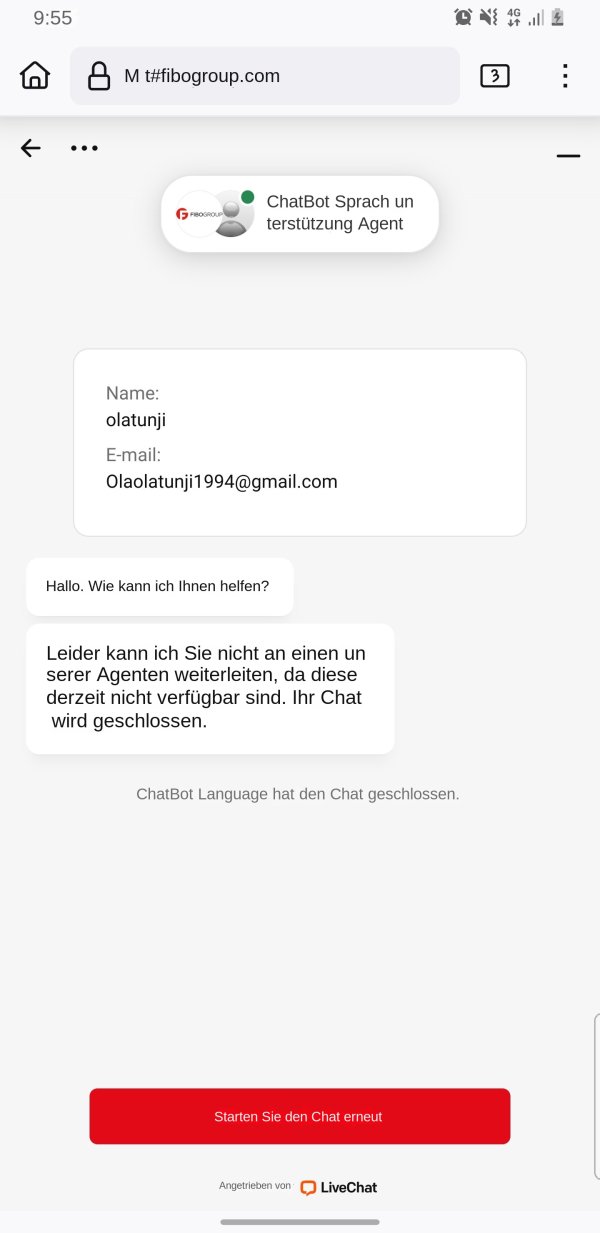Tap the chat back arrow
This screenshot has width=600, height=1233.
point(31,148)
